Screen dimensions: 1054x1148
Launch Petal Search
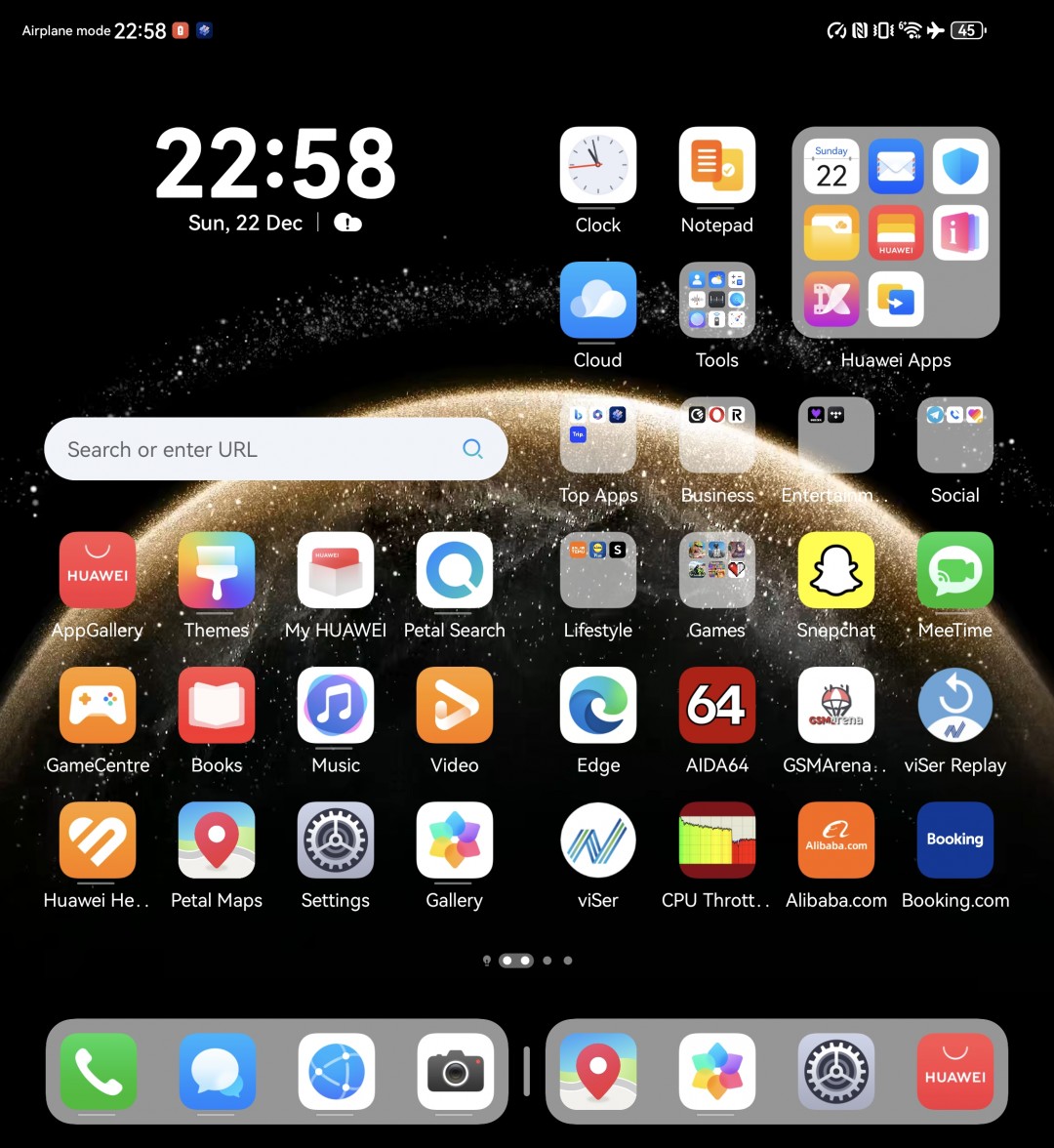pos(454,570)
